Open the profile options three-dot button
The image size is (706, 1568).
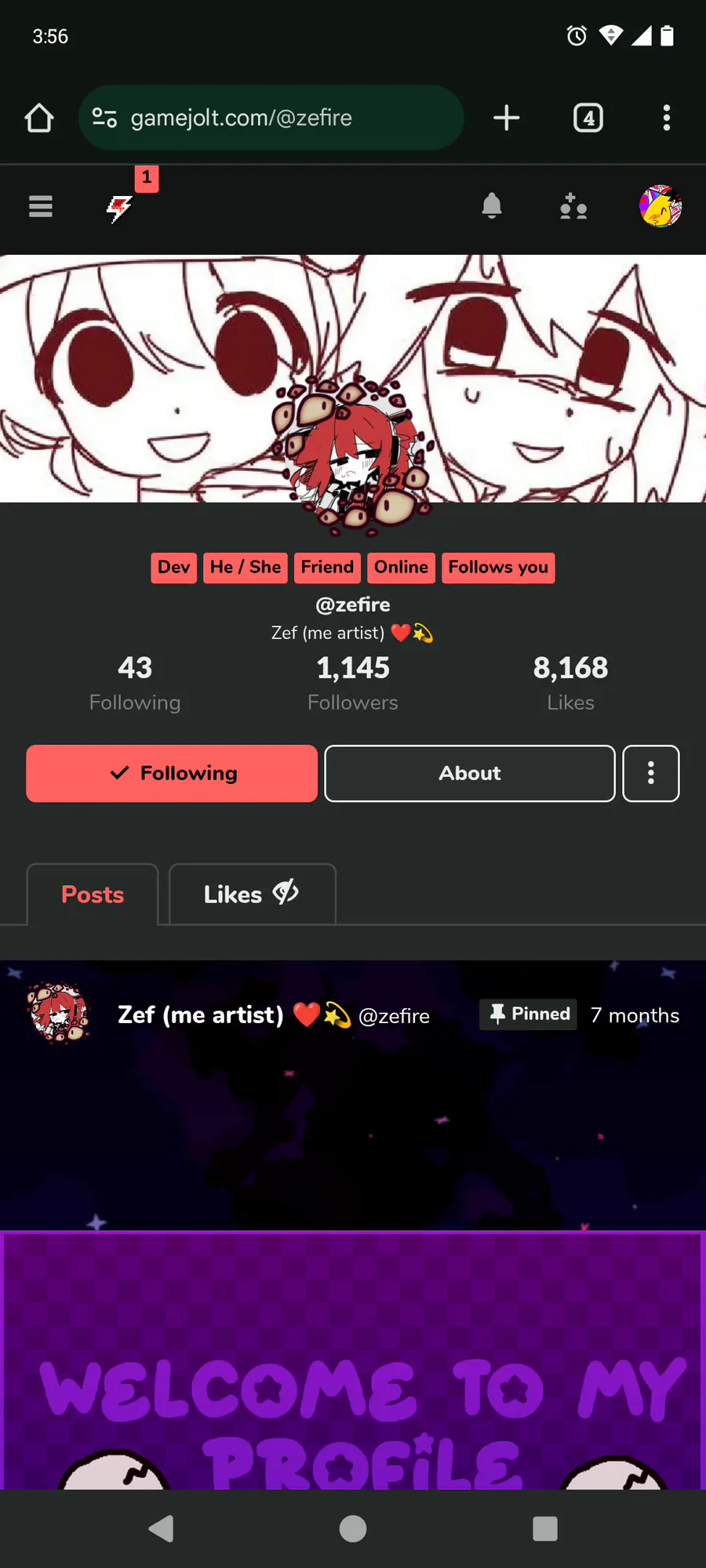(651, 773)
